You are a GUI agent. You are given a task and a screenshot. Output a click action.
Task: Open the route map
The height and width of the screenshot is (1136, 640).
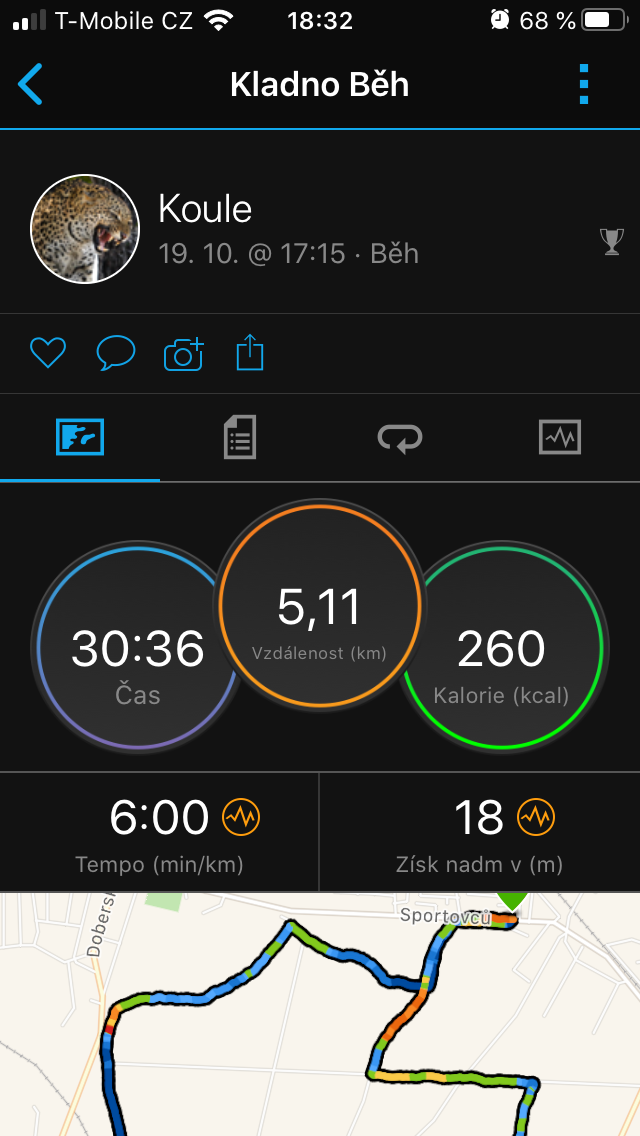[320, 1014]
